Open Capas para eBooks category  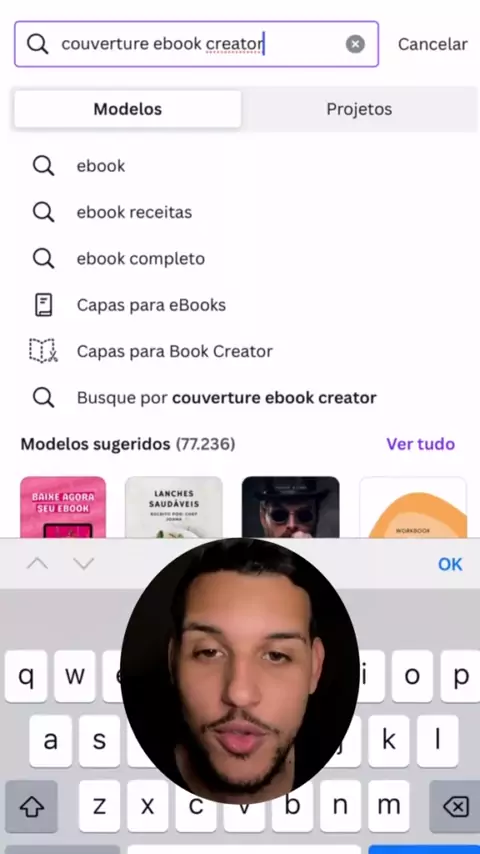tap(240, 305)
